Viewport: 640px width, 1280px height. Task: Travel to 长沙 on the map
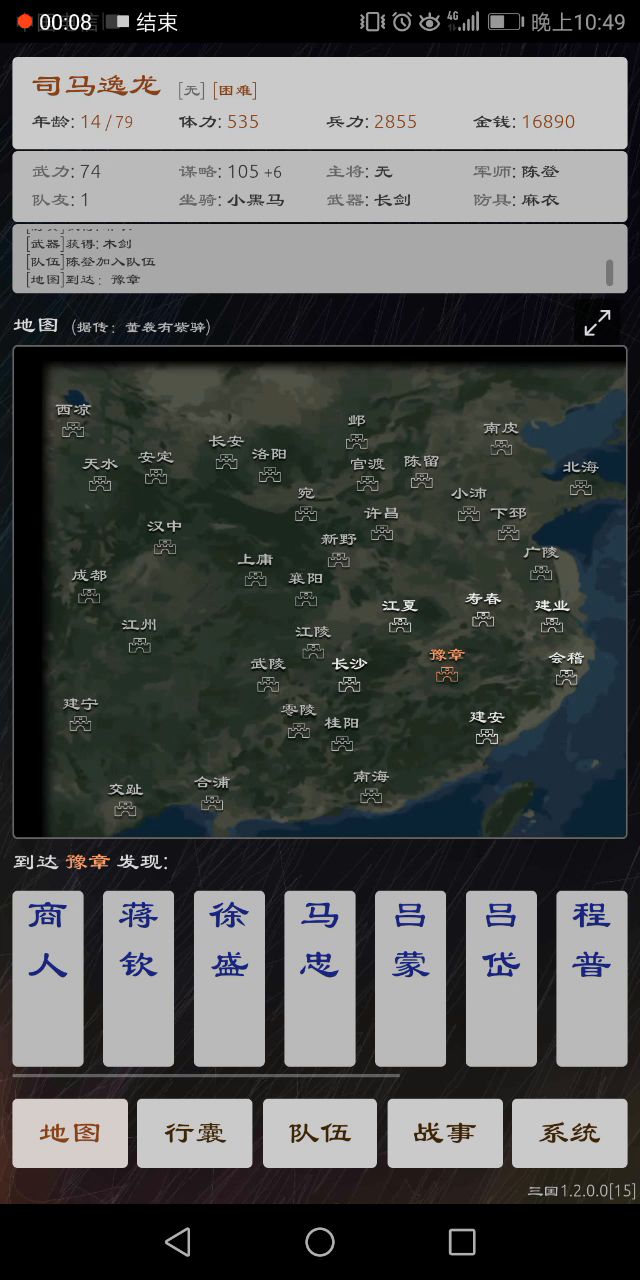349,675
